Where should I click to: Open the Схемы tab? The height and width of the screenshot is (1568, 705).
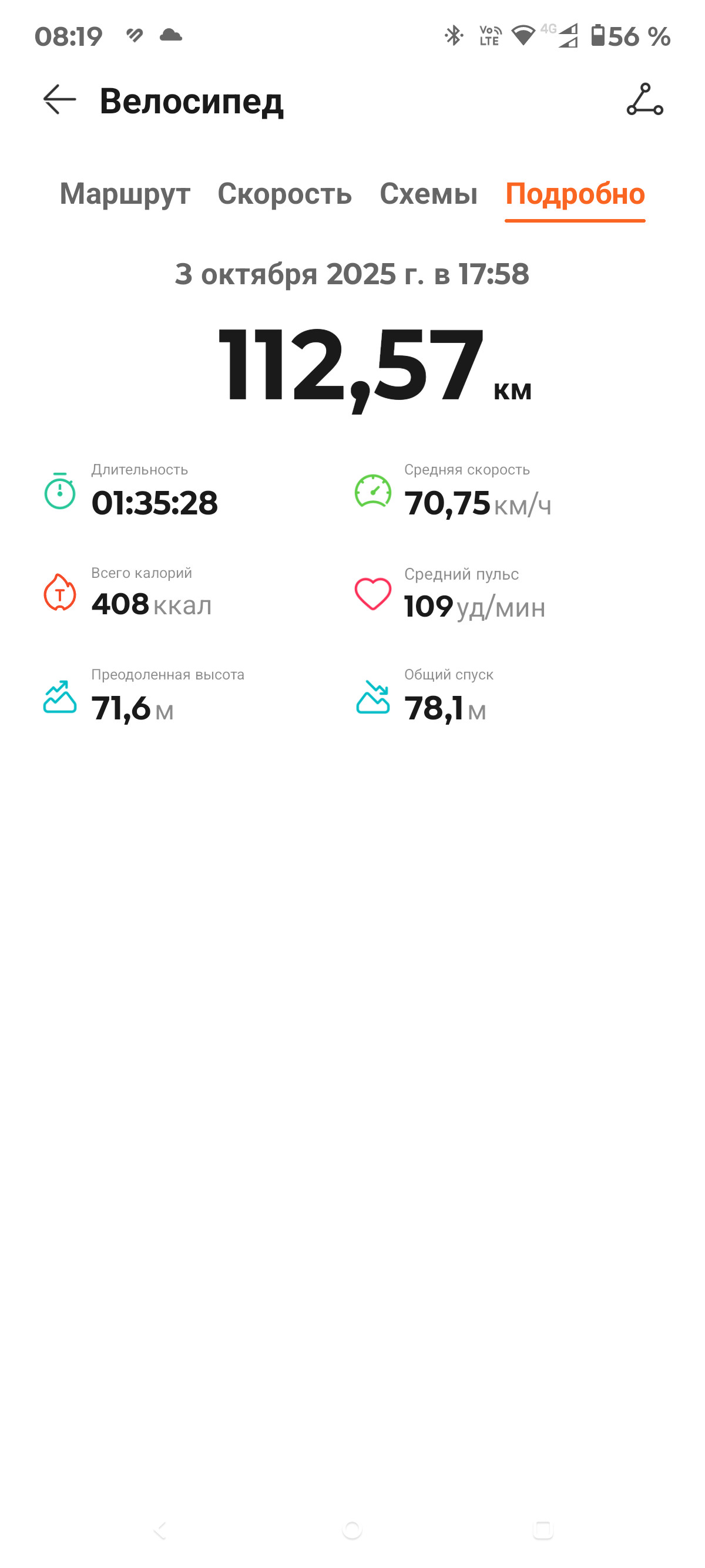(428, 194)
